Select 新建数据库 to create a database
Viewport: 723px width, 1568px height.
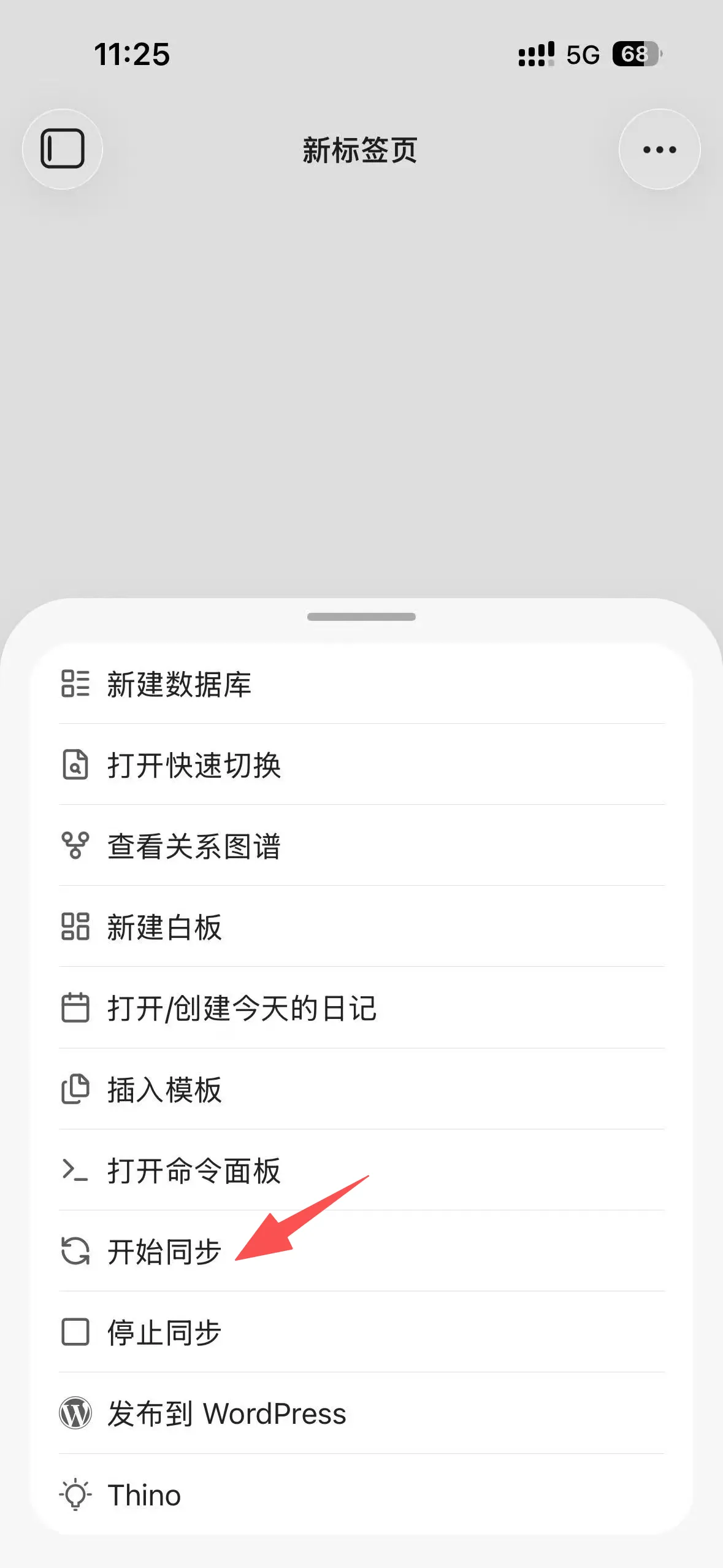179,684
